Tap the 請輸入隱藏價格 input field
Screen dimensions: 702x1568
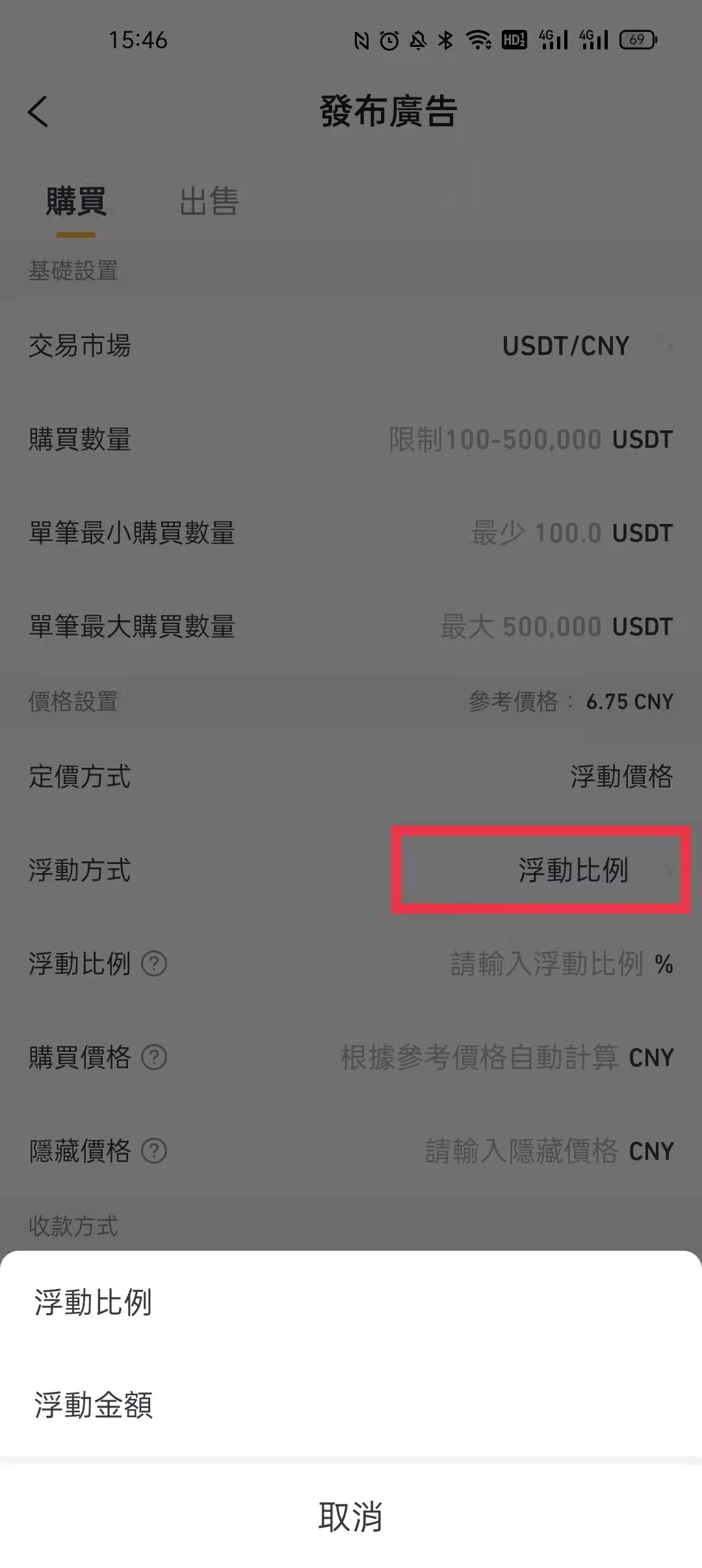(x=549, y=1151)
